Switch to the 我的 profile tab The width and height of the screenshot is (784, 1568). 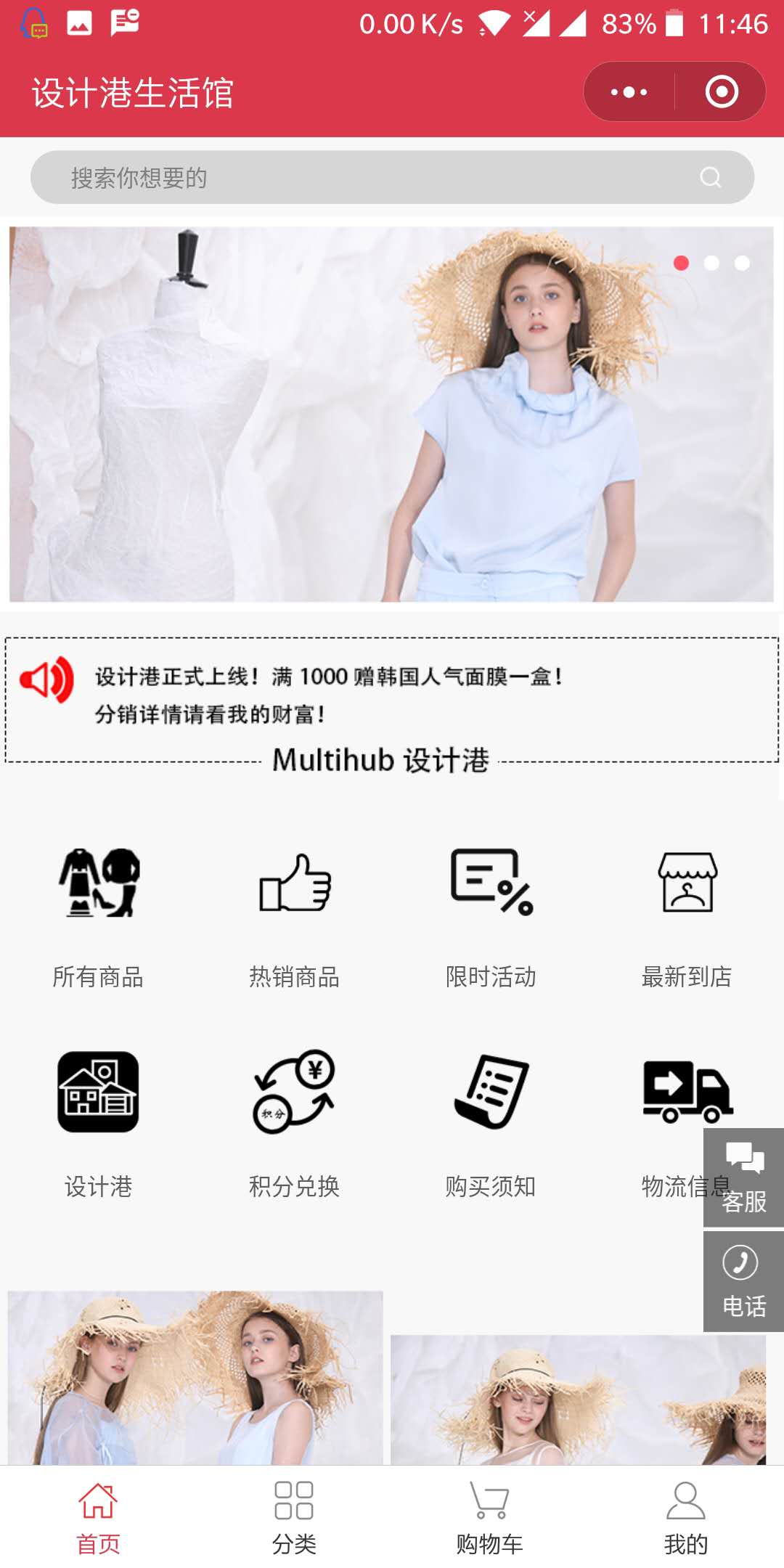(686, 1517)
